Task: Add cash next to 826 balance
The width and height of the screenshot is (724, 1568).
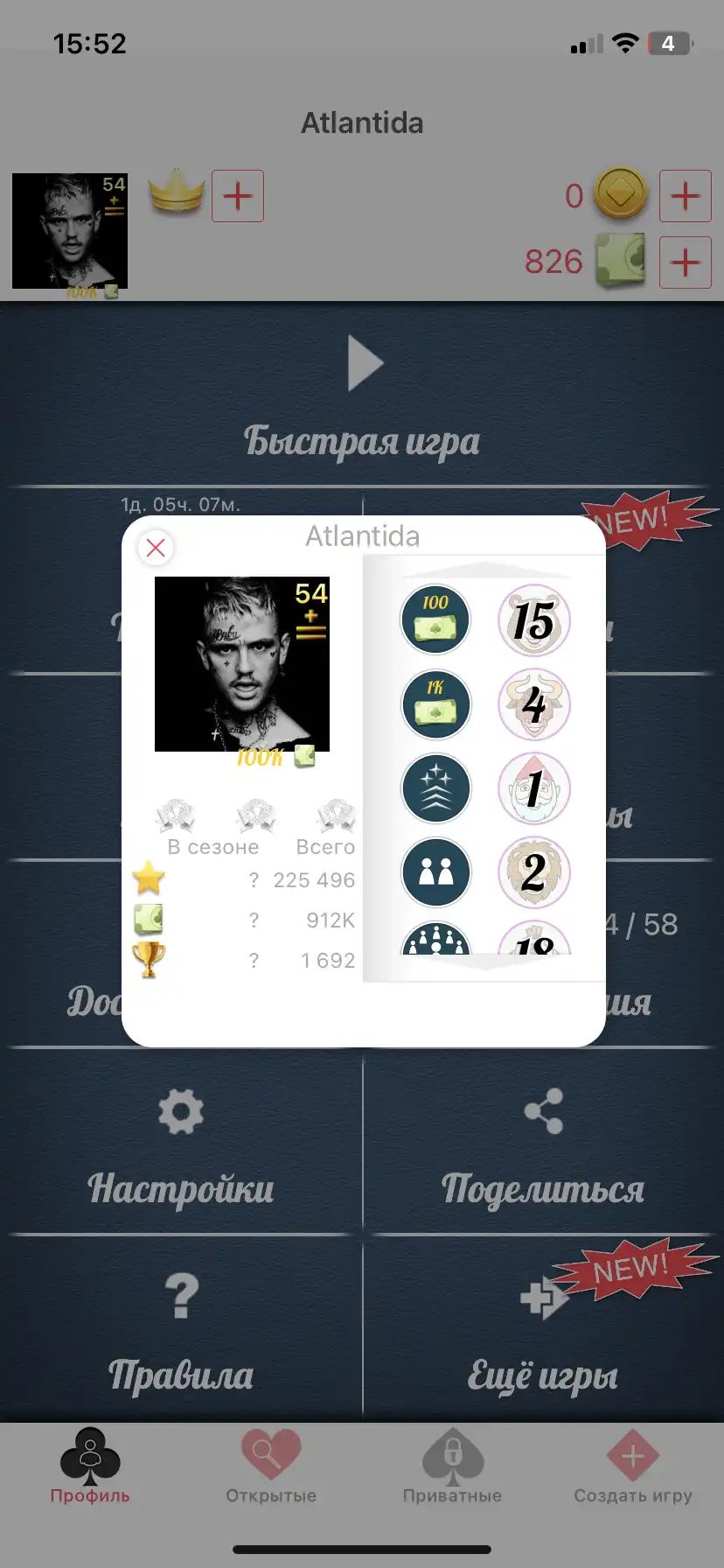Action: (685, 262)
